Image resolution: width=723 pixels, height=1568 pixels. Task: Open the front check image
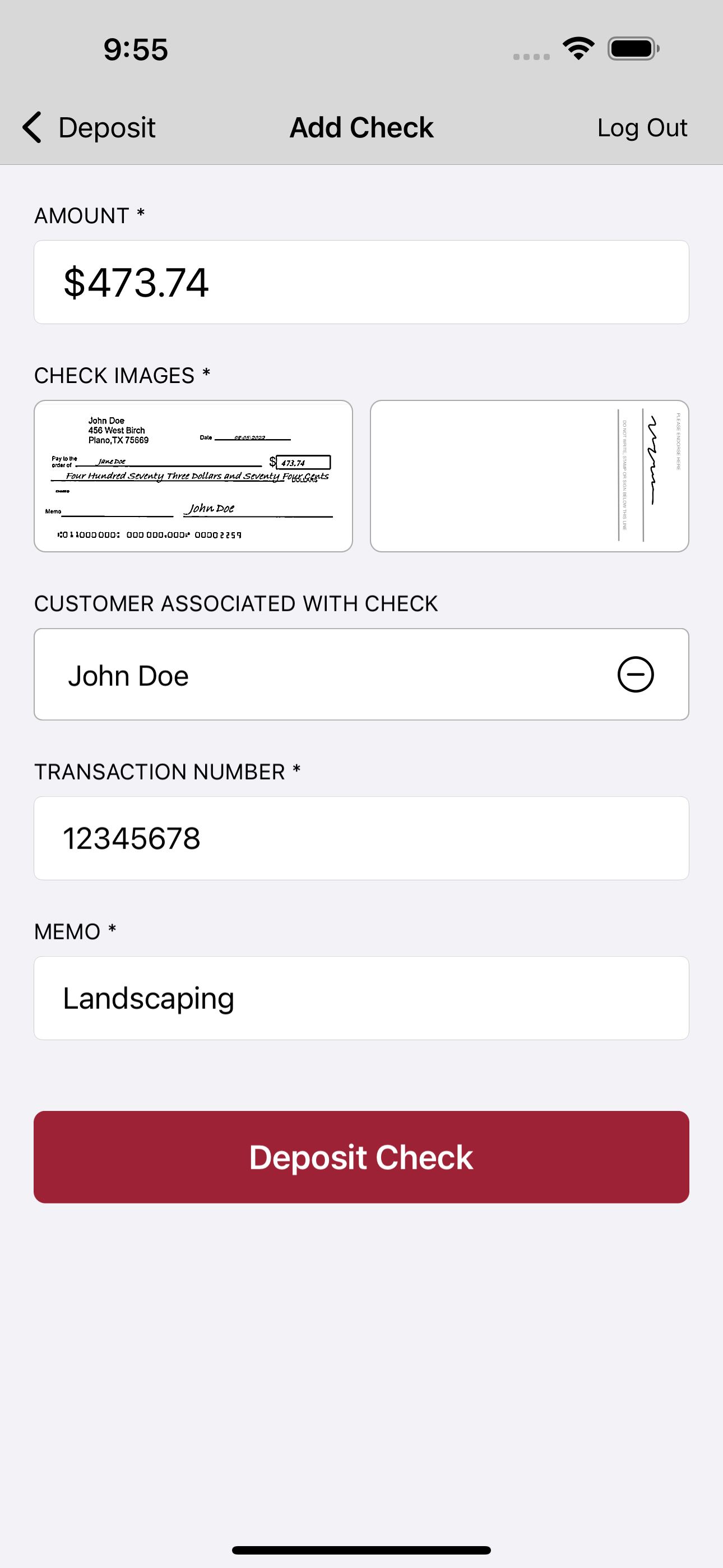tap(193, 476)
